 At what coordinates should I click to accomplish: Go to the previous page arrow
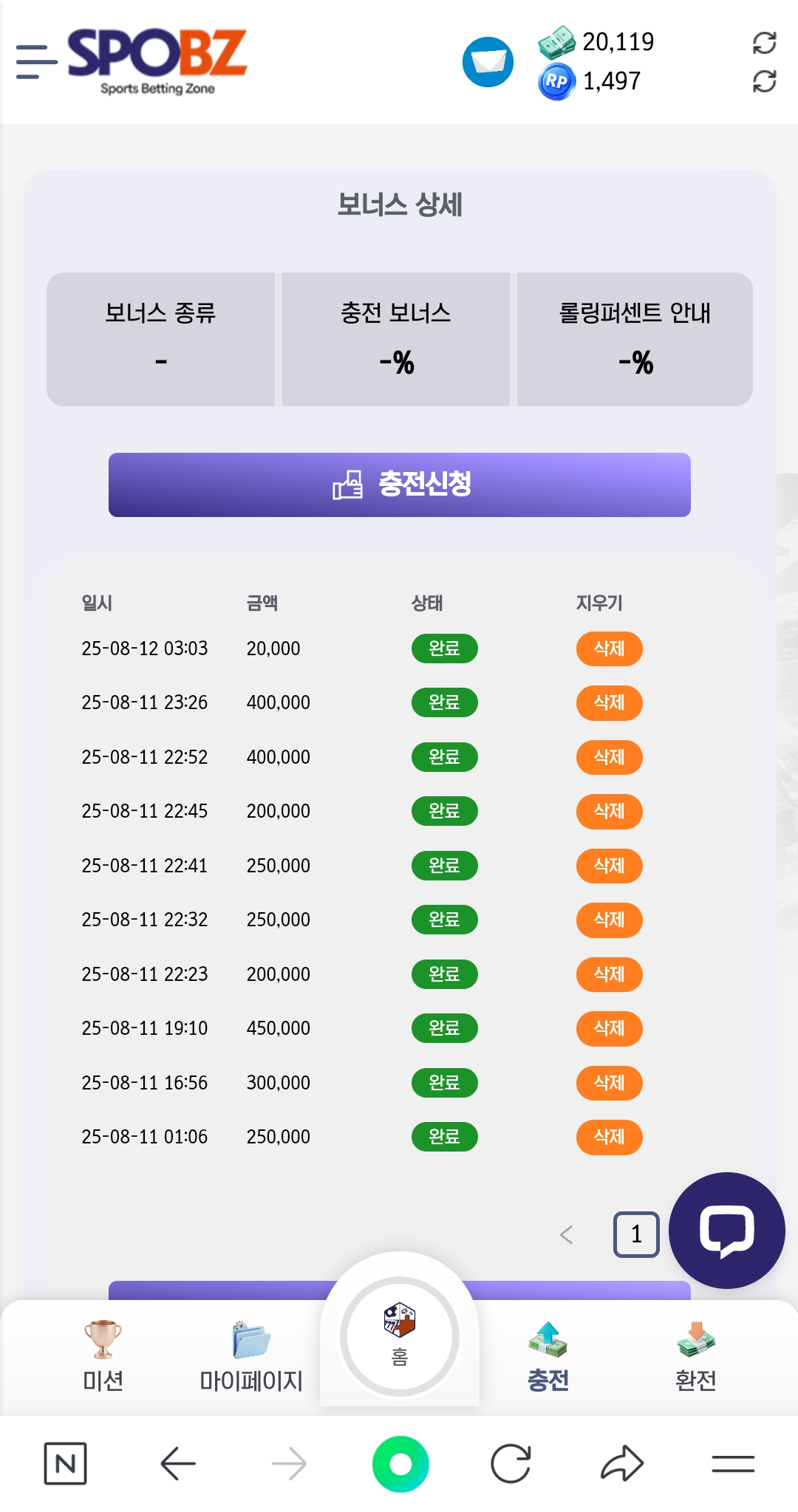(567, 1234)
